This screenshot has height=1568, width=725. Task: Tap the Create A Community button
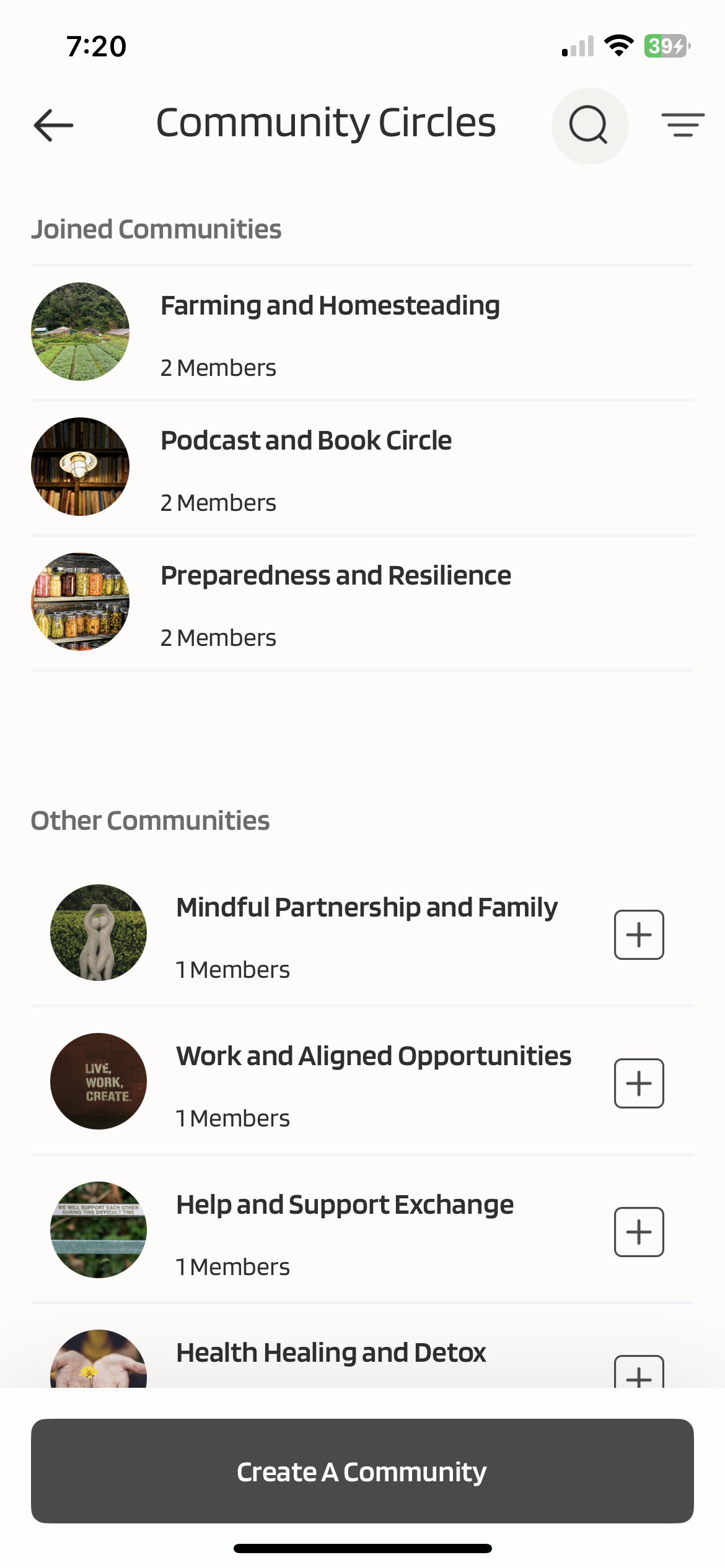pos(362,1471)
